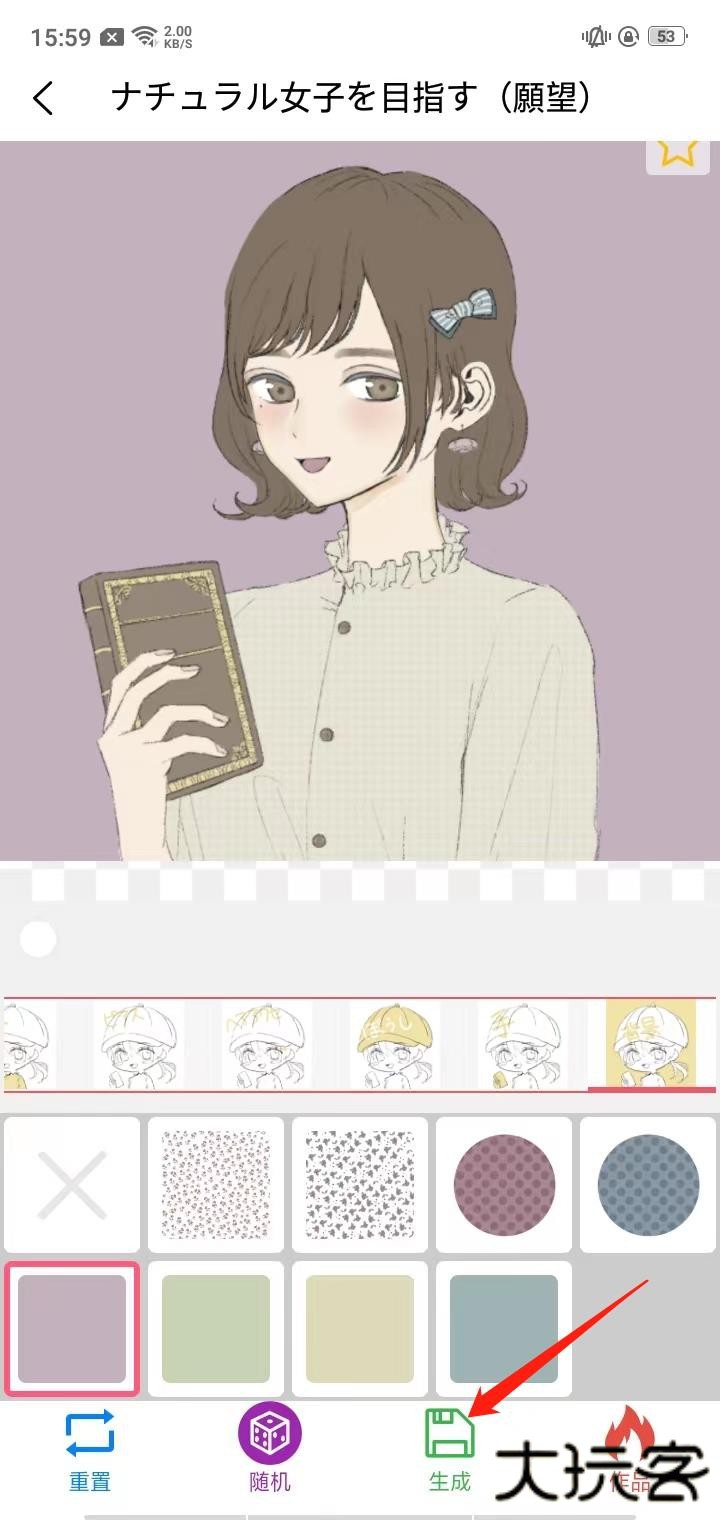Pick the light green background color
Image resolution: width=720 pixels, height=1520 pixels.
click(x=216, y=1328)
